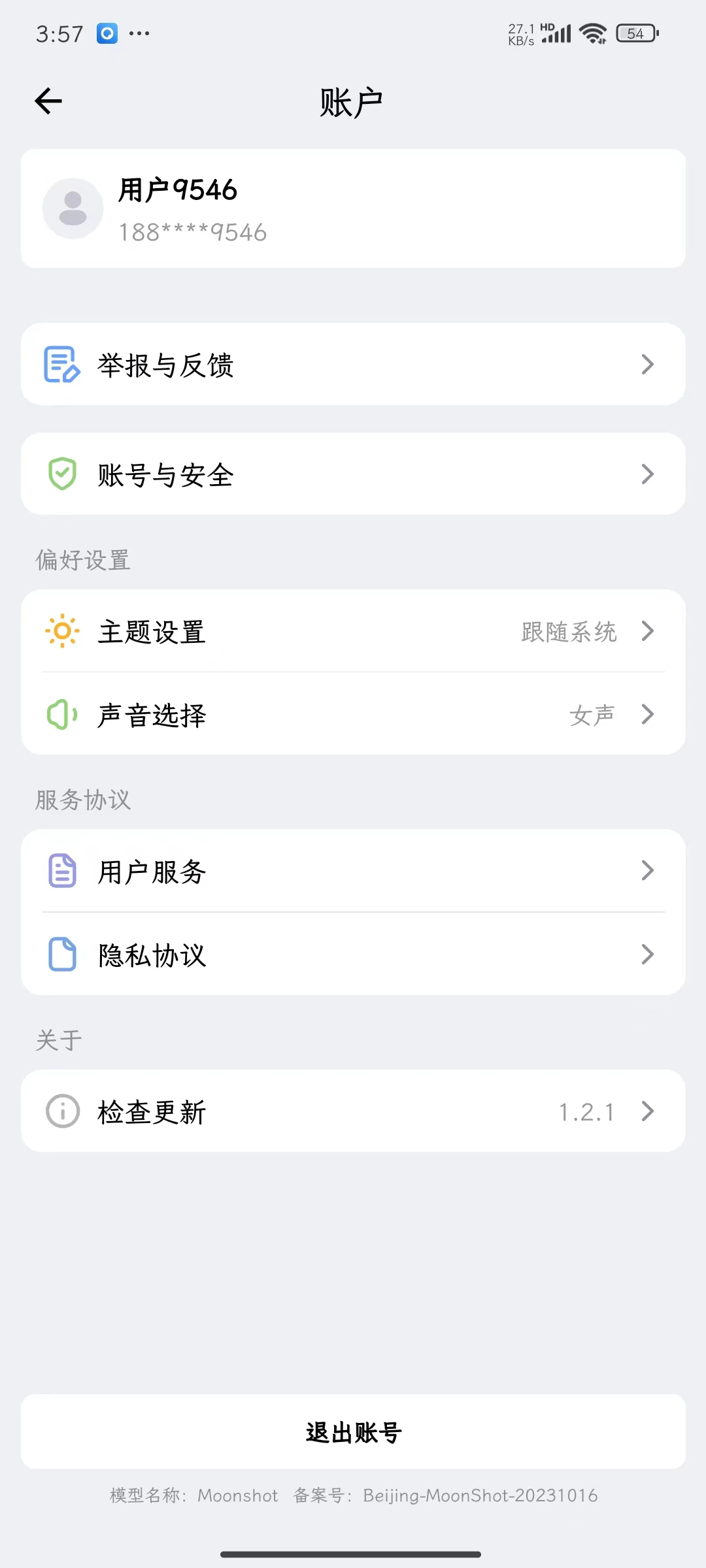Change the 主题设置 theme setting
Screen dimensions: 706x1568
coord(353,631)
